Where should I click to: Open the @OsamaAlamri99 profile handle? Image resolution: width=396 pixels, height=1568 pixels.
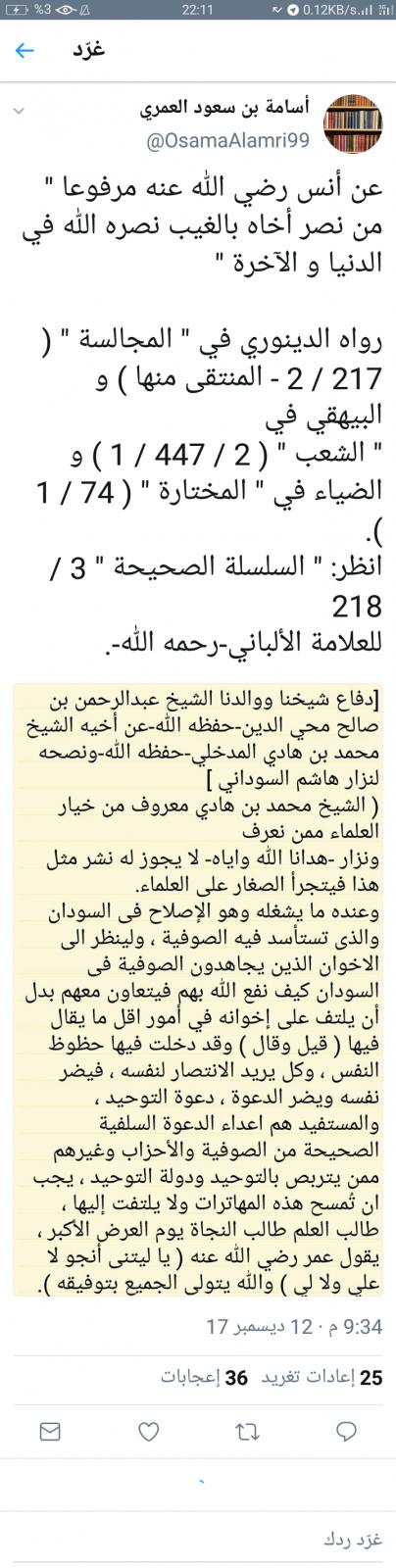click(227, 141)
